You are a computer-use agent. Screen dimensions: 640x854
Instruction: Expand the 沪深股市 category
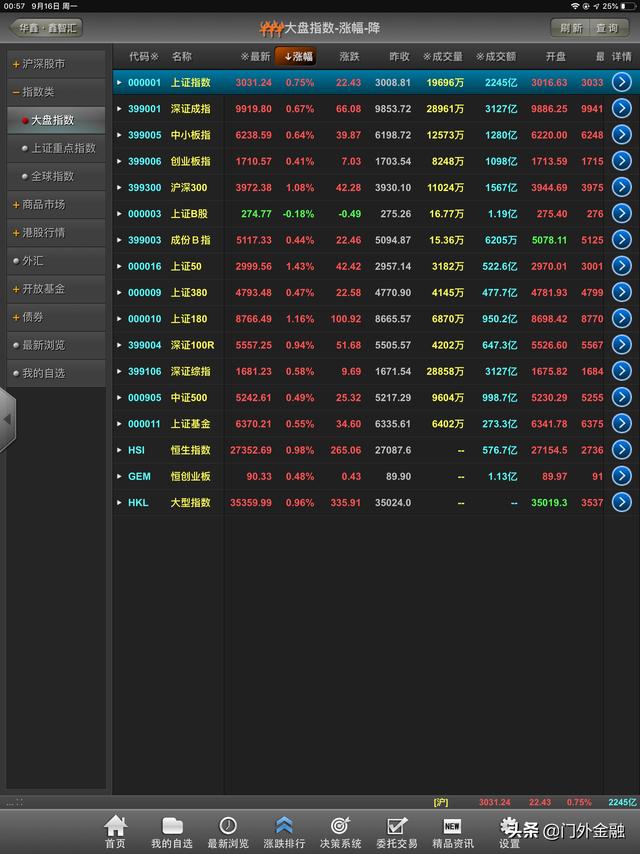52,64
